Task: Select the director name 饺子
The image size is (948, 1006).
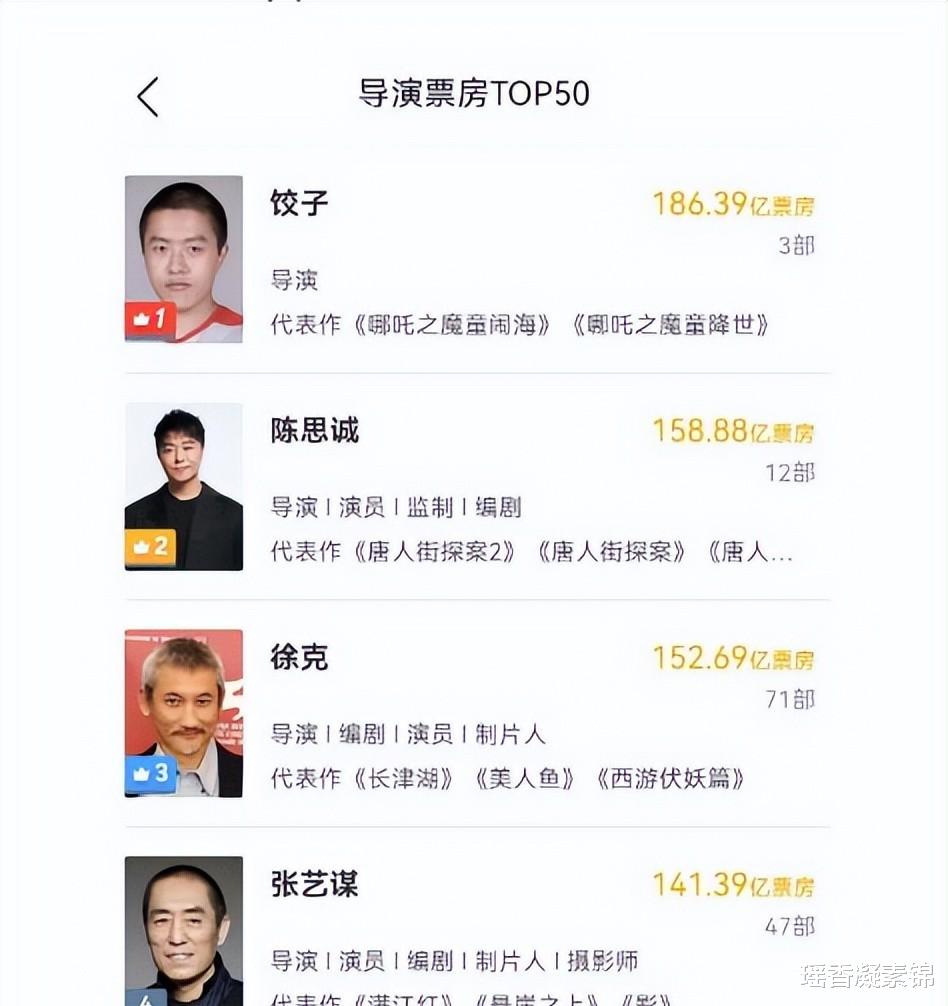Action: pyautogui.click(x=300, y=202)
